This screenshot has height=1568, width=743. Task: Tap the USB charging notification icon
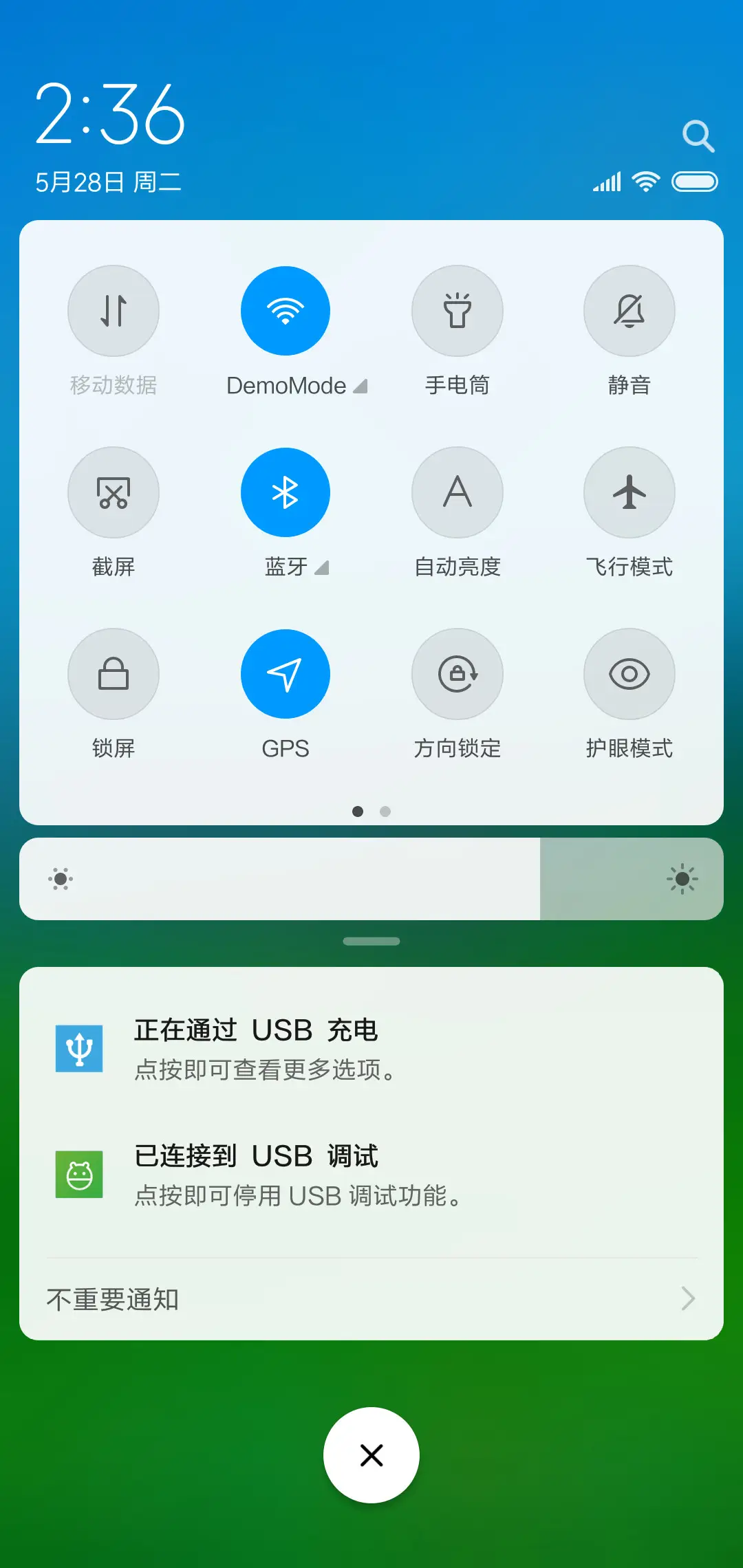click(78, 1048)
